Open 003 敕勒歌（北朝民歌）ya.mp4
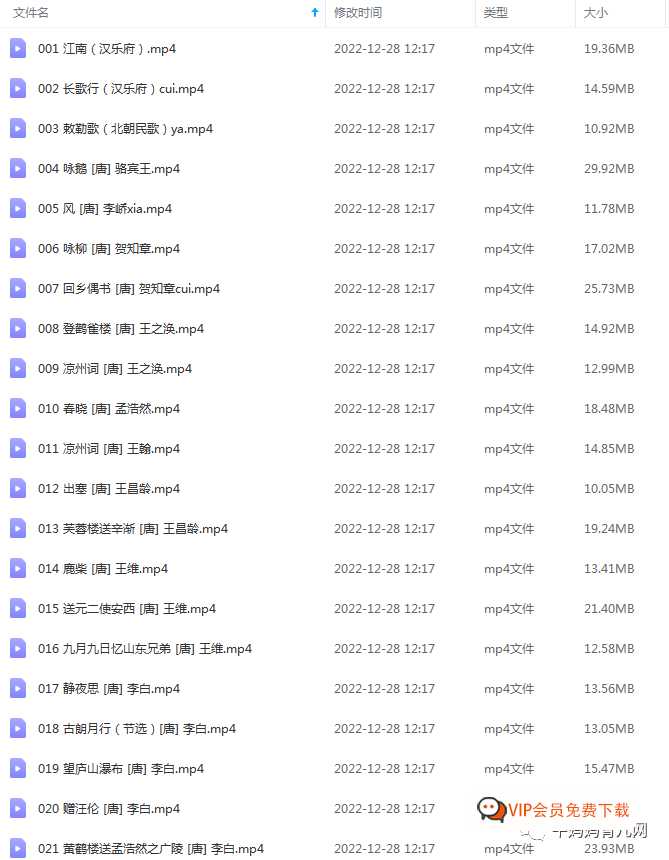 [125, 129]
